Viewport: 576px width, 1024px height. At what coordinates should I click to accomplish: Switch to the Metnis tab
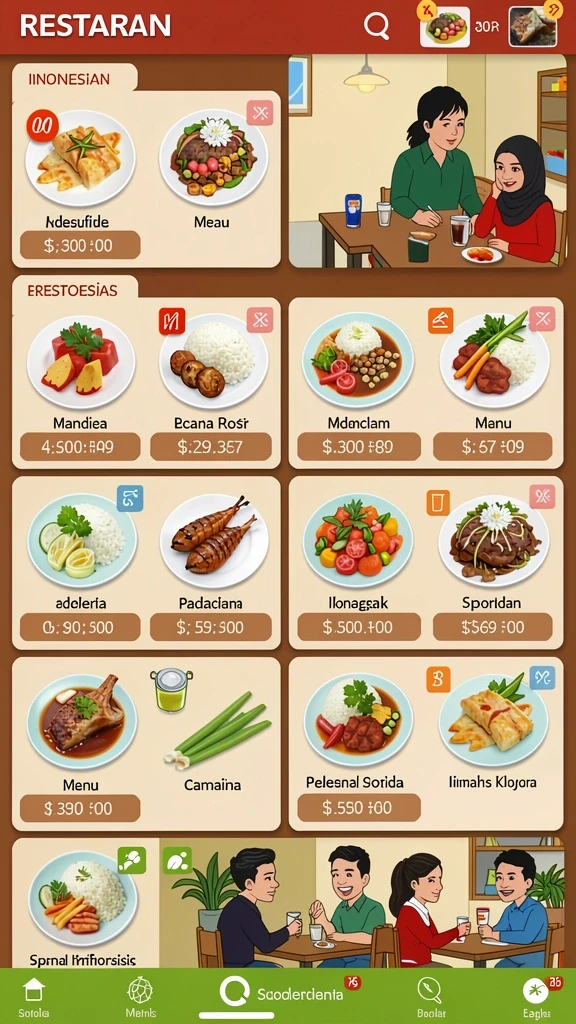click(x=140, y=997)
